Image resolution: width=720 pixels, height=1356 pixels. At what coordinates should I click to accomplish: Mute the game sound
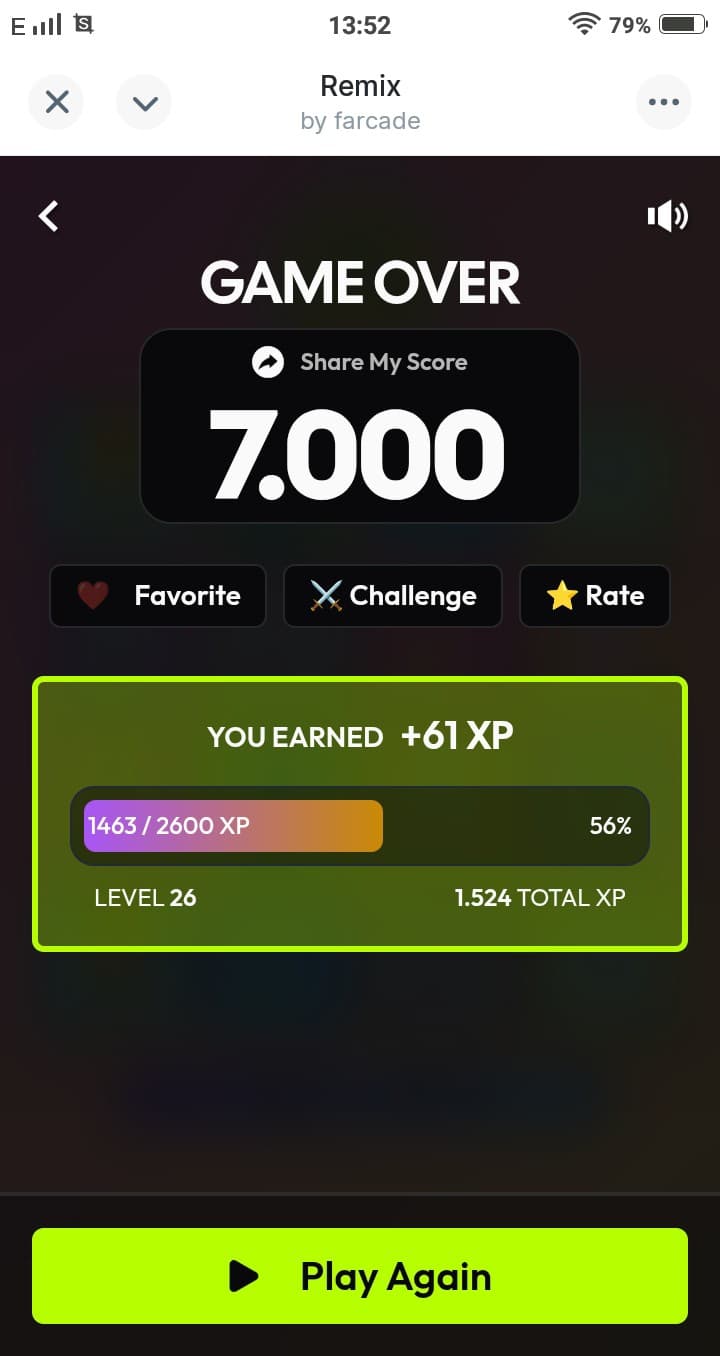tap(667, 216)
